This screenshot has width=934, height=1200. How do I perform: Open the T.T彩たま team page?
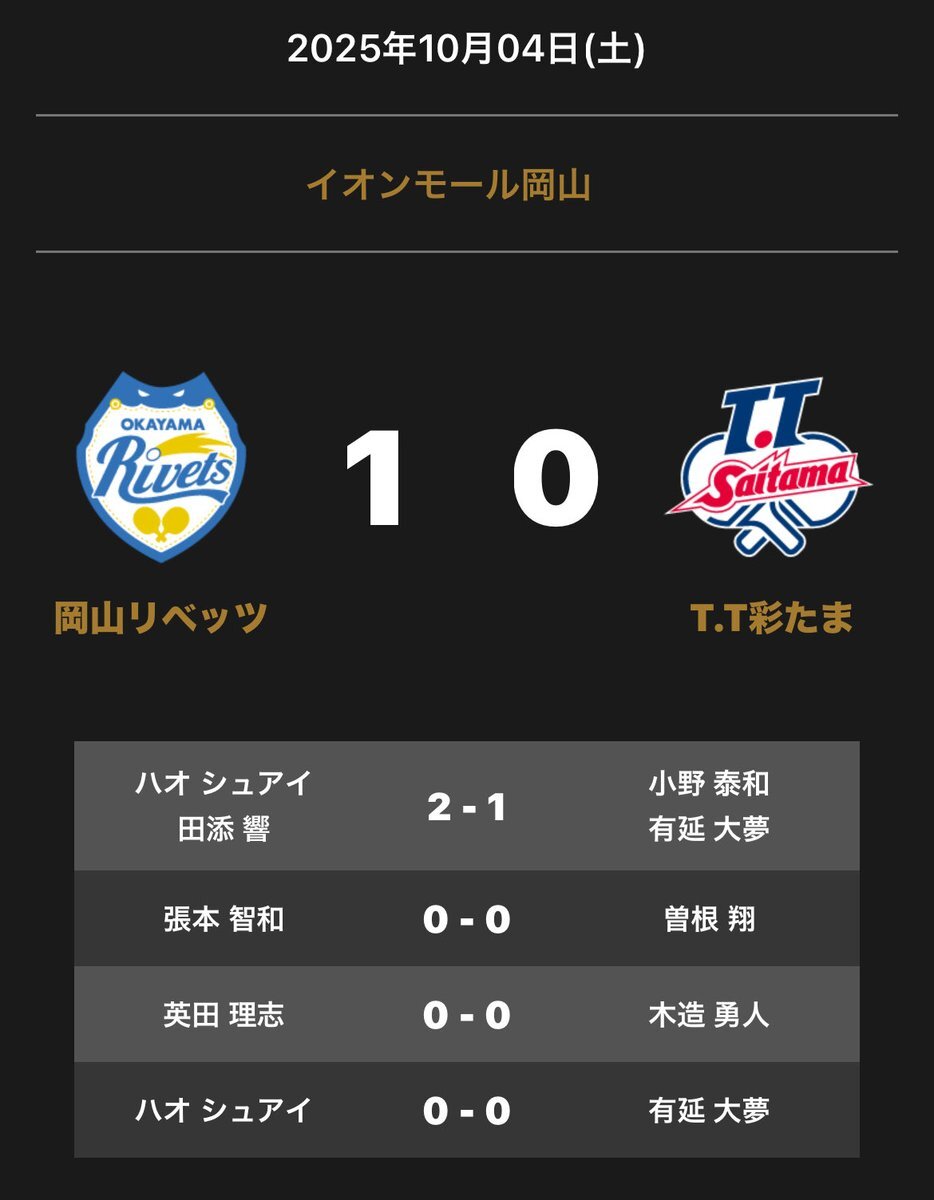click(x=772, y=618)
